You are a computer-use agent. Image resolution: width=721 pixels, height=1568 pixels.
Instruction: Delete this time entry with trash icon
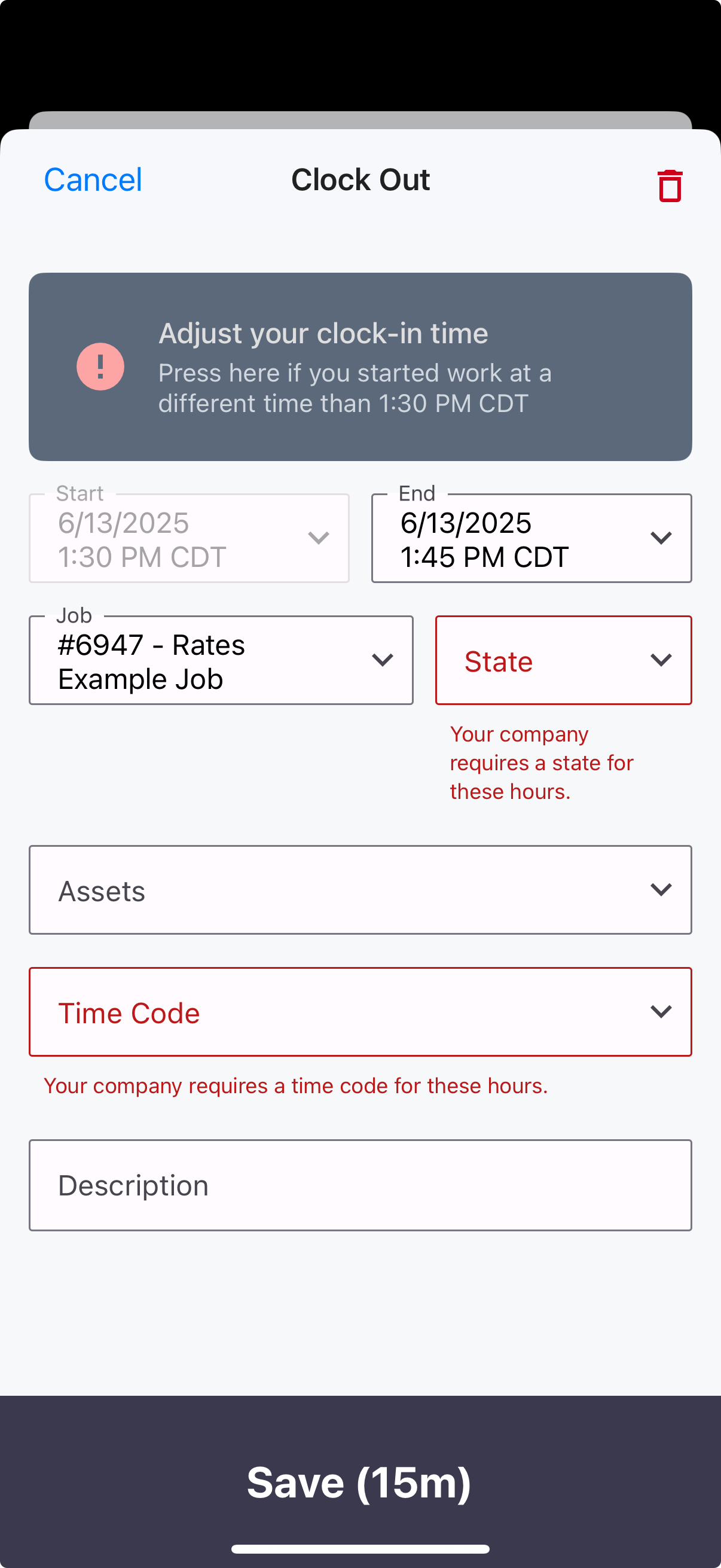[x=669, y=185]
